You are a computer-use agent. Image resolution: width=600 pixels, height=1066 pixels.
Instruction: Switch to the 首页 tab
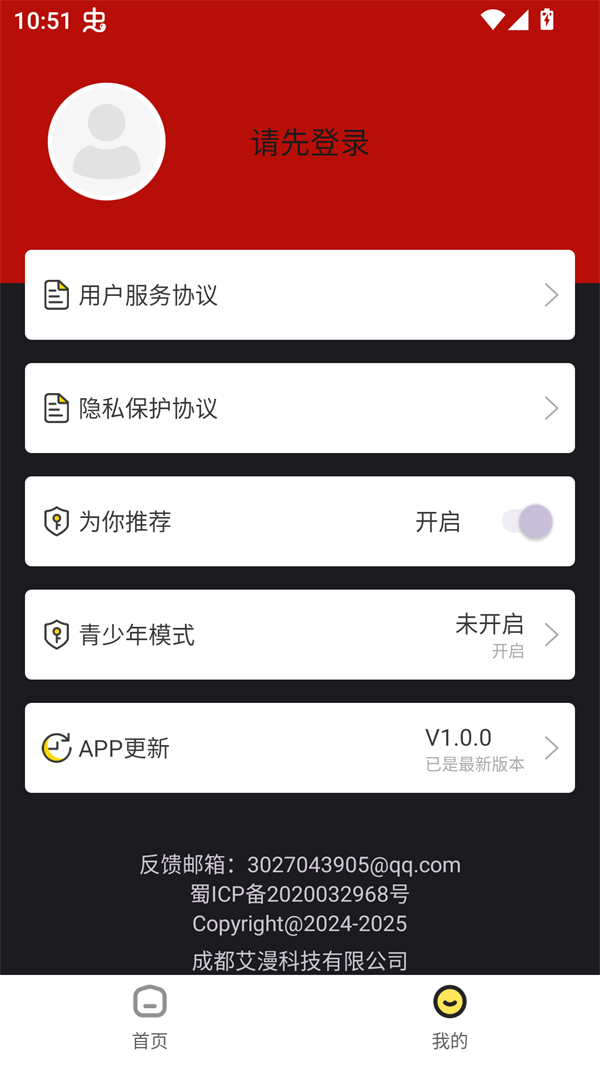tap(150, 1018)
